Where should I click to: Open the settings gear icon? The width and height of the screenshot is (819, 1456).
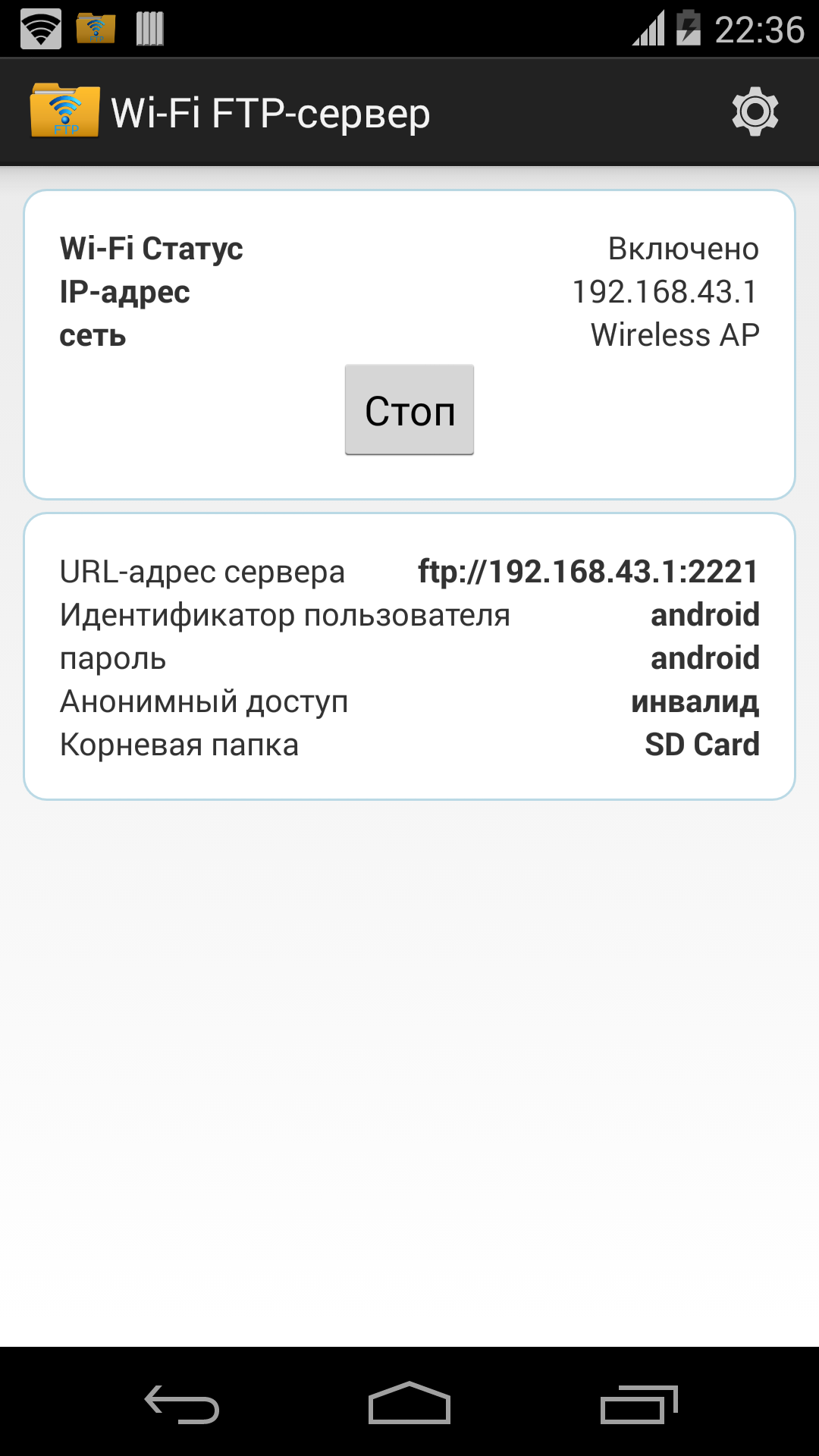tap(755, 112)
